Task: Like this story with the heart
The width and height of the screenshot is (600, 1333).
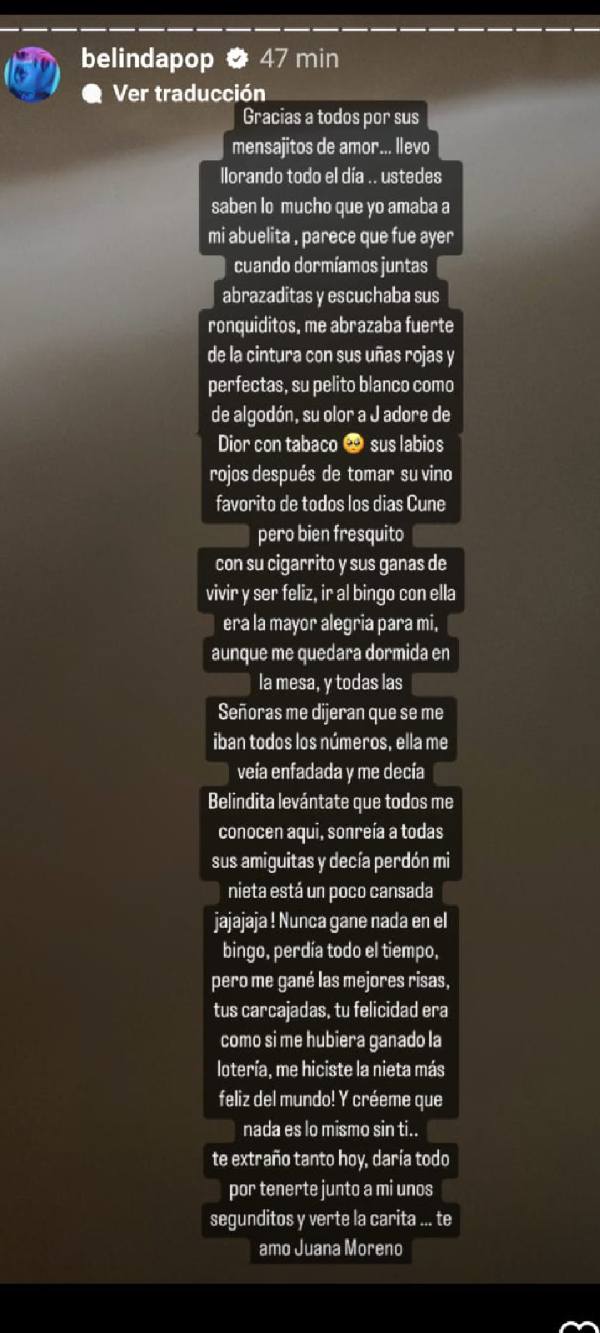Action: (579, 1326)
